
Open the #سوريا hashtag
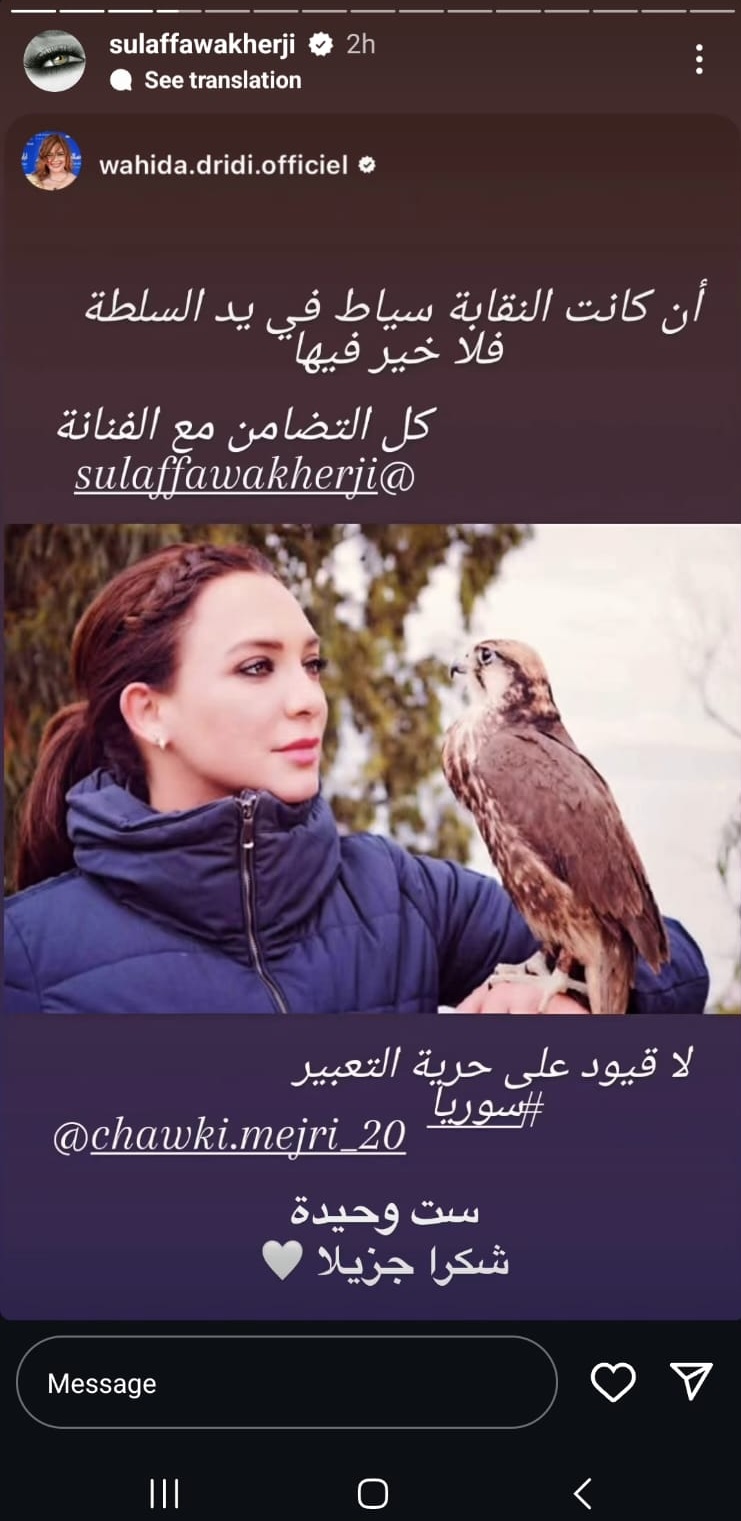pos(485,1110)
